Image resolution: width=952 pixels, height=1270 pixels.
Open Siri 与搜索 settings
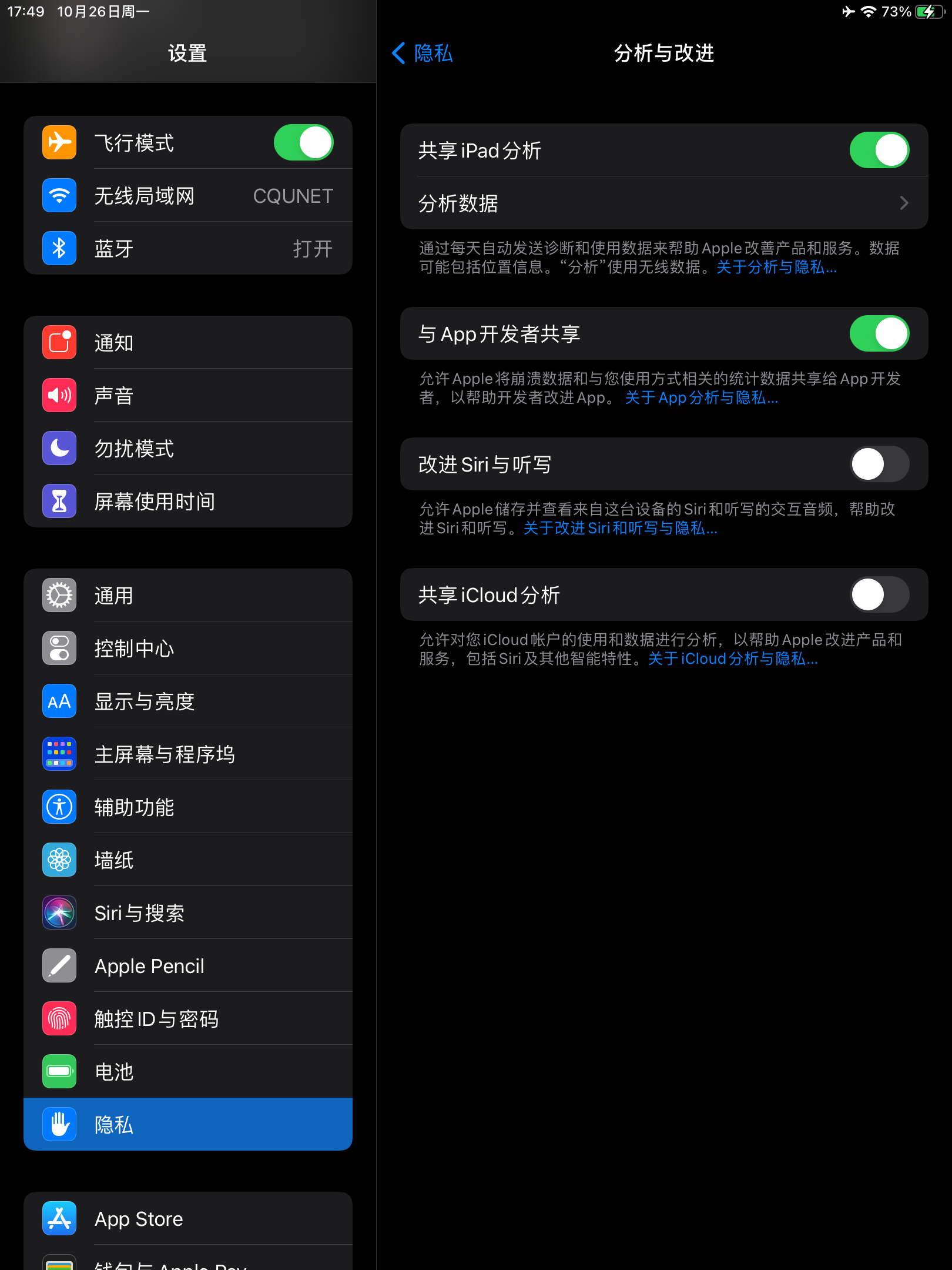click(x=188, y=913)
